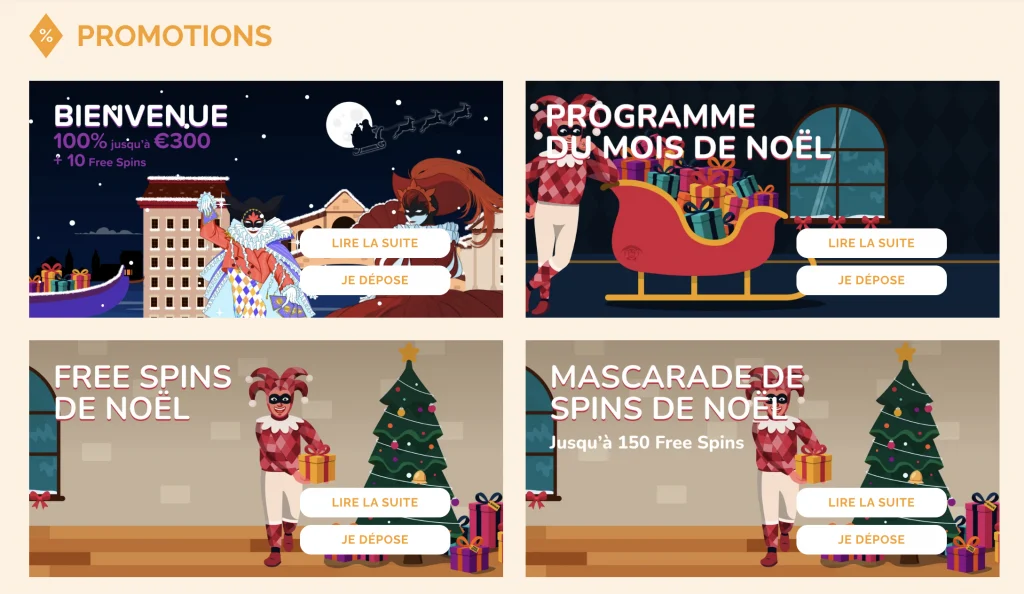Screen dimensions: 1024x594
Task: Tap Je dépose under Free Spins de Noël
Action: coord(375,539)
